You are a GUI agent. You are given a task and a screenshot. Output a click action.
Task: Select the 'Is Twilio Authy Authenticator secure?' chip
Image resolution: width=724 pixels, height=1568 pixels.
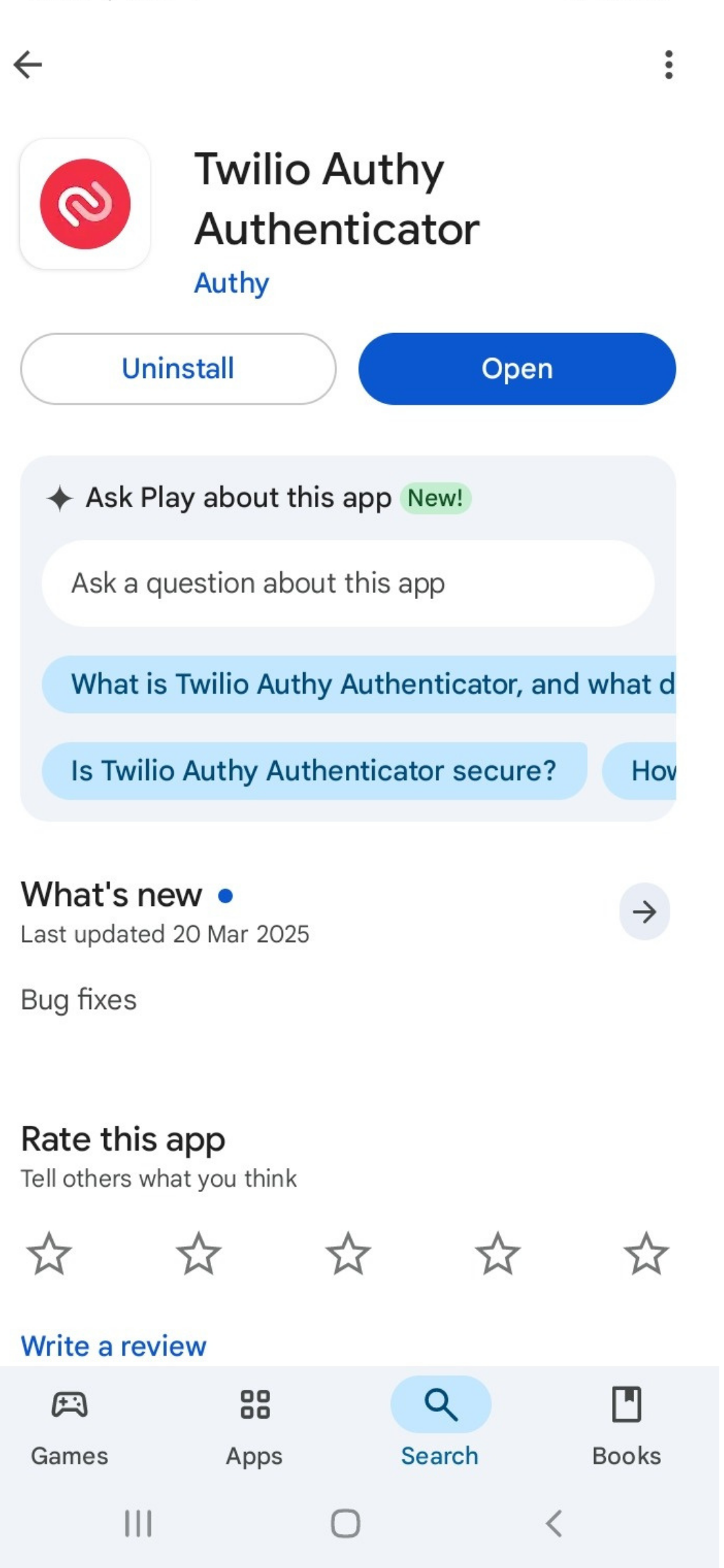tap(314, 771)
